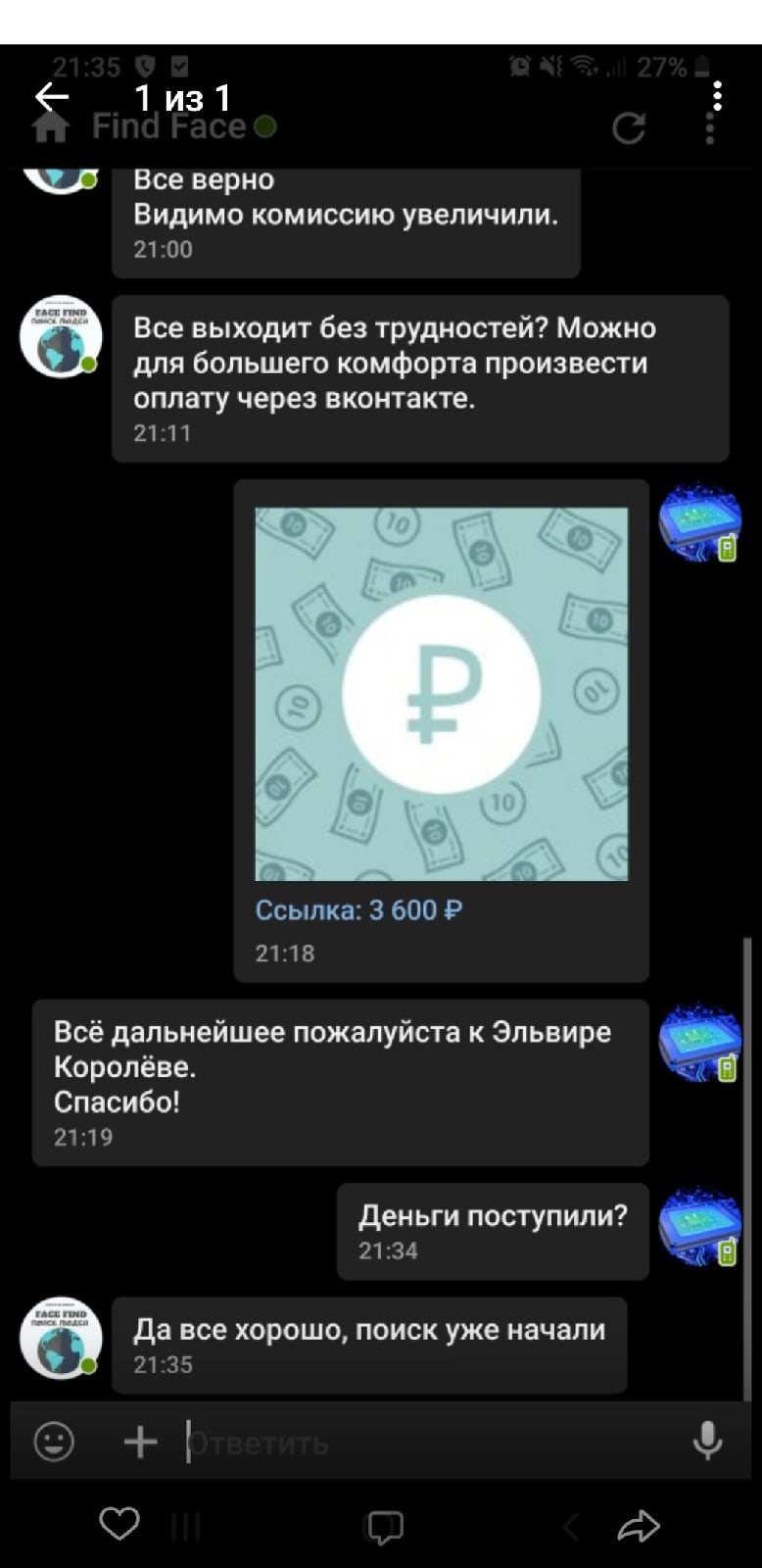Open the photo viewer overflow menu

(717, 96)
